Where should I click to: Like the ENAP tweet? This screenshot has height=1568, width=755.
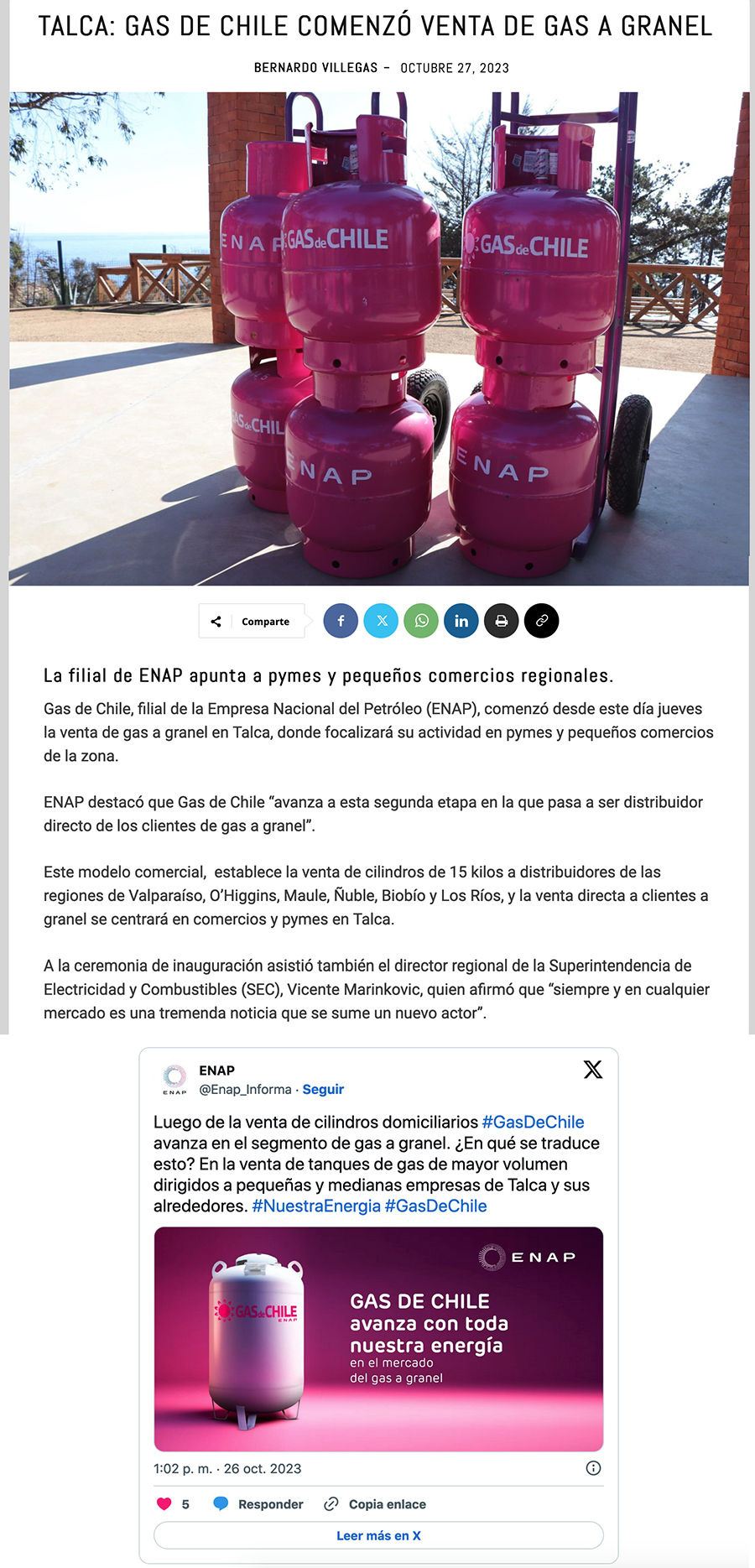164,1504
